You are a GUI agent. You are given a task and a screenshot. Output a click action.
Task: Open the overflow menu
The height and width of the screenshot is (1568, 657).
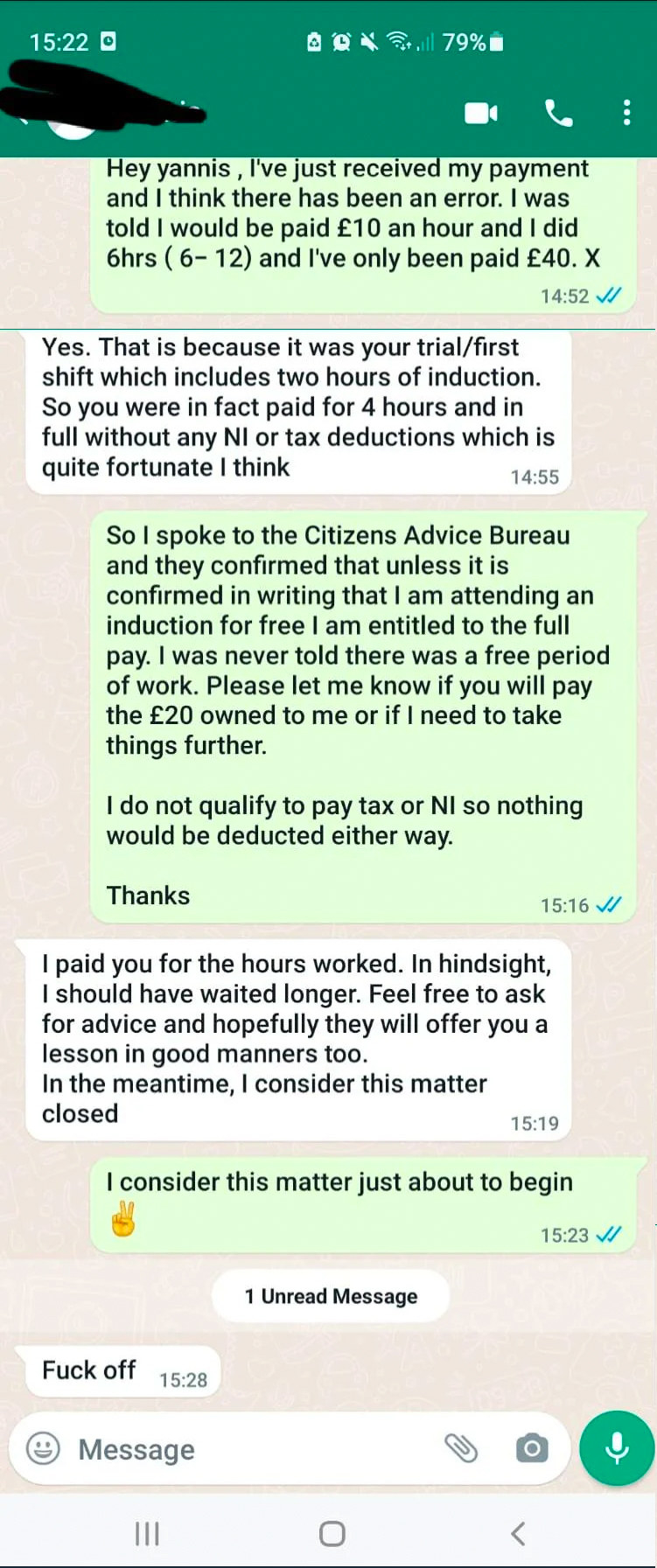coord(626,113)
